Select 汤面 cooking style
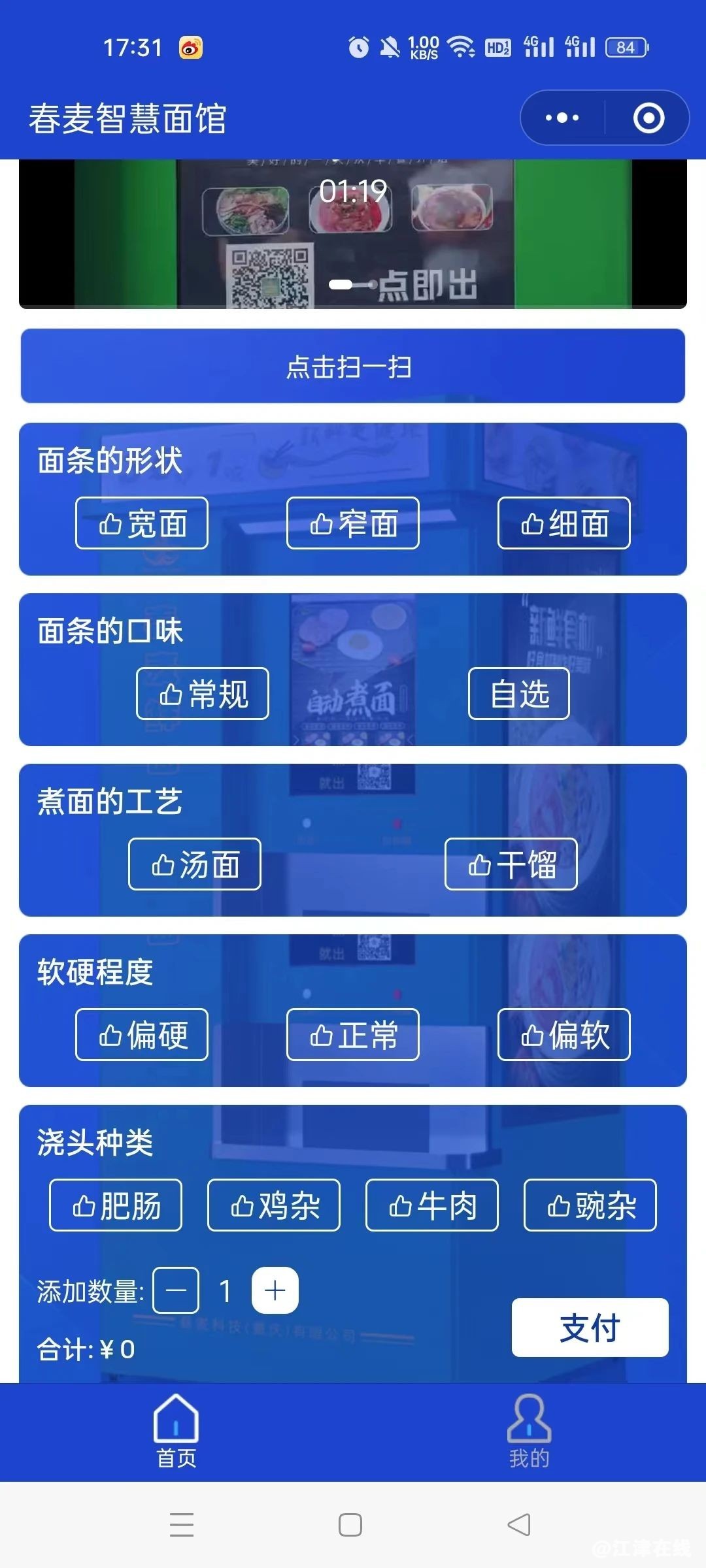Image resolution: width=706 pixels, height=1568 pixels. click(195, 864)
